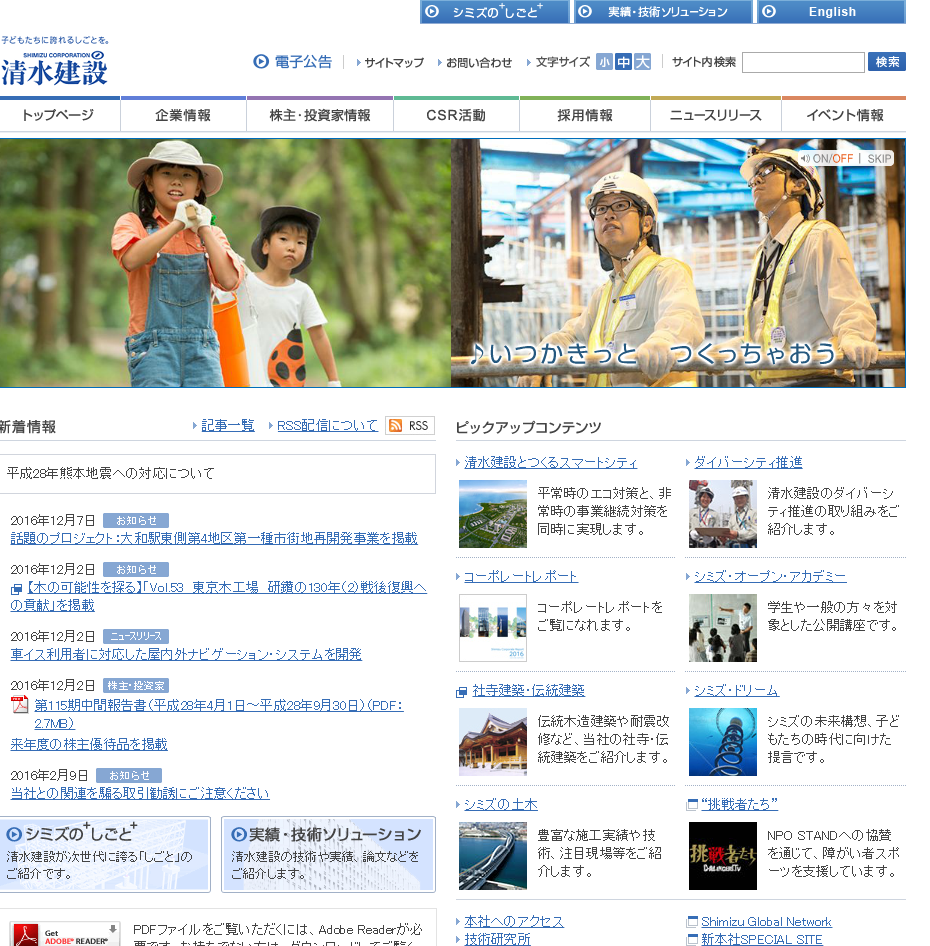
Task: Tap the site search input field
Action: pyautogui.click(x=803, y=62)
